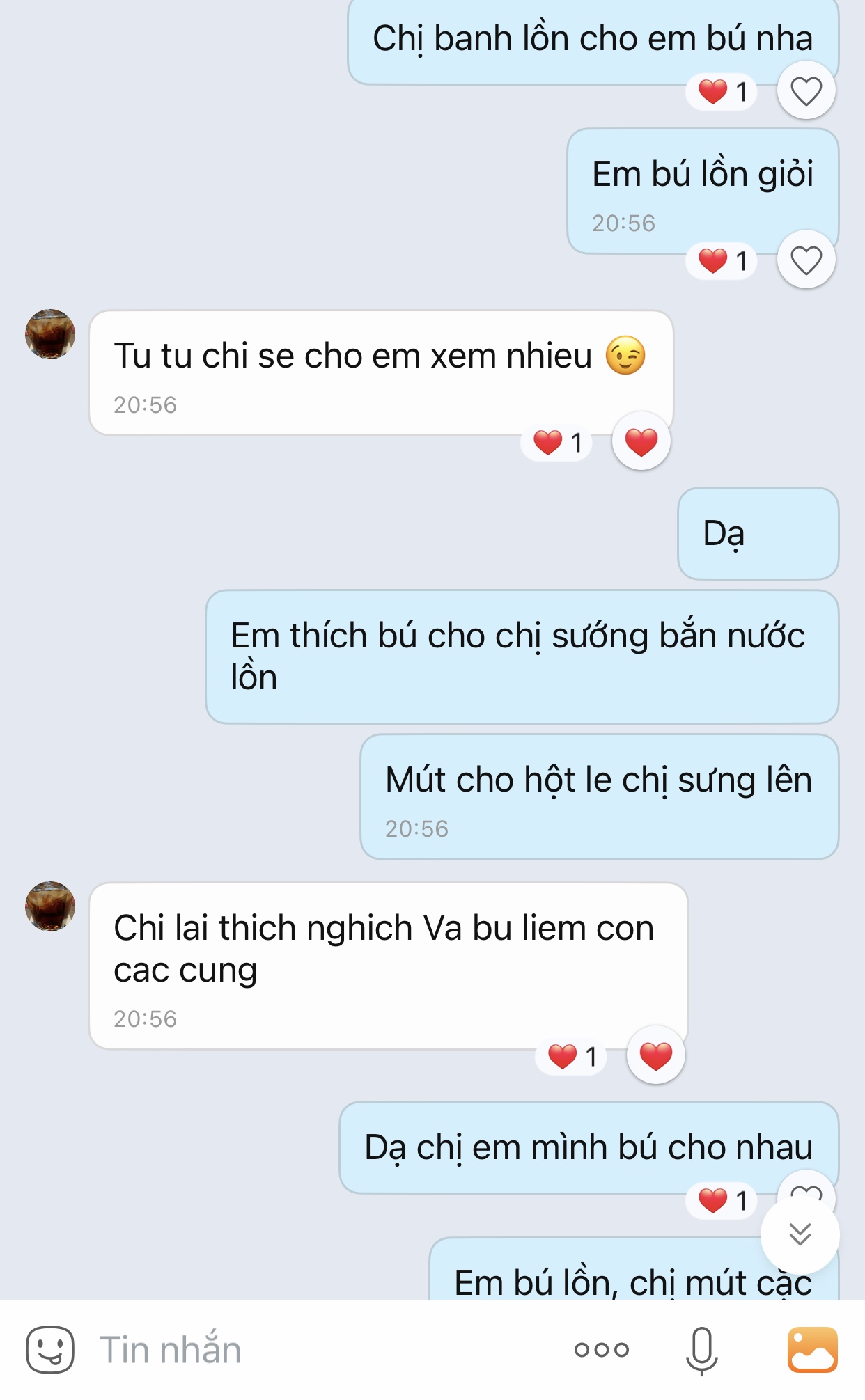
Task: Tap heart button on "Chi lai thich nghich" message
Action: tap(655, 1055)
